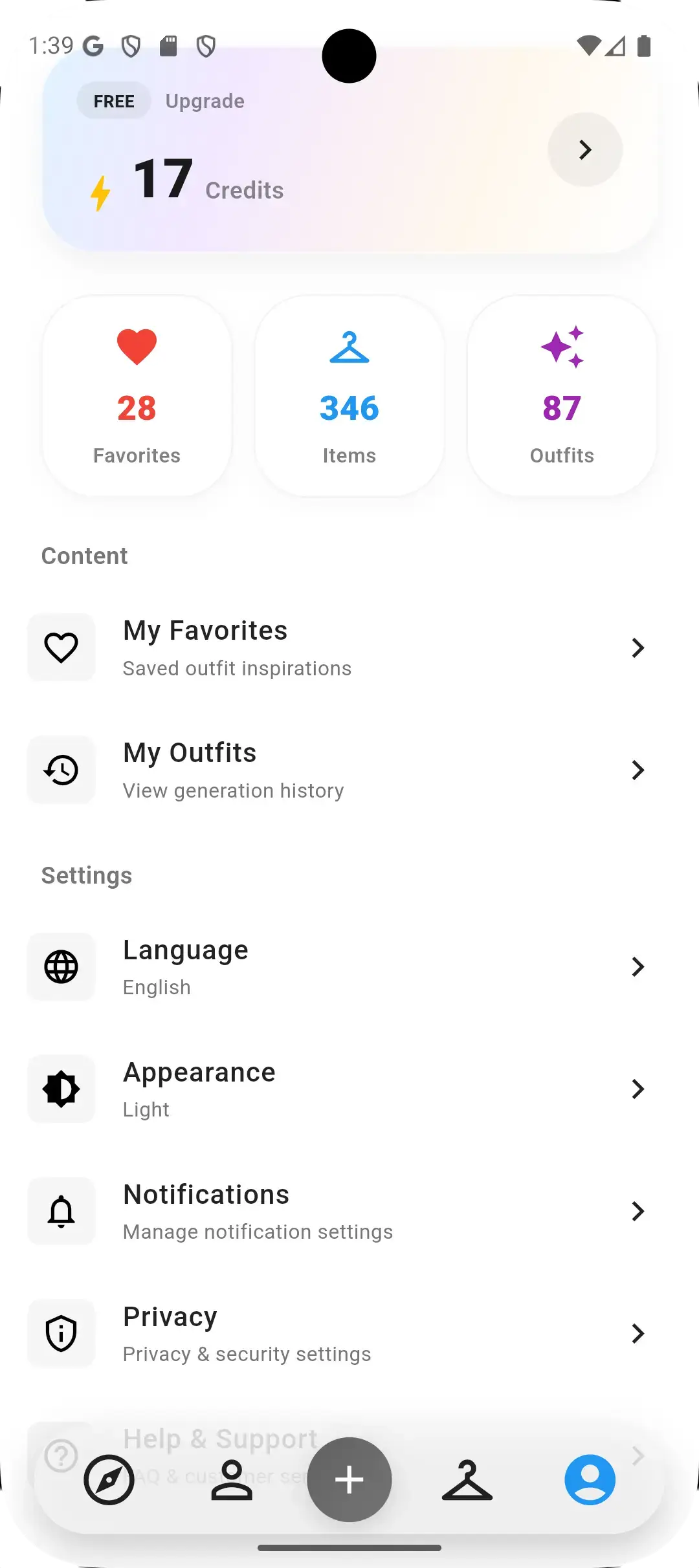699x1568 pixels.
Task: Expand the credits panel via right chevron
Action: [584, 149]
